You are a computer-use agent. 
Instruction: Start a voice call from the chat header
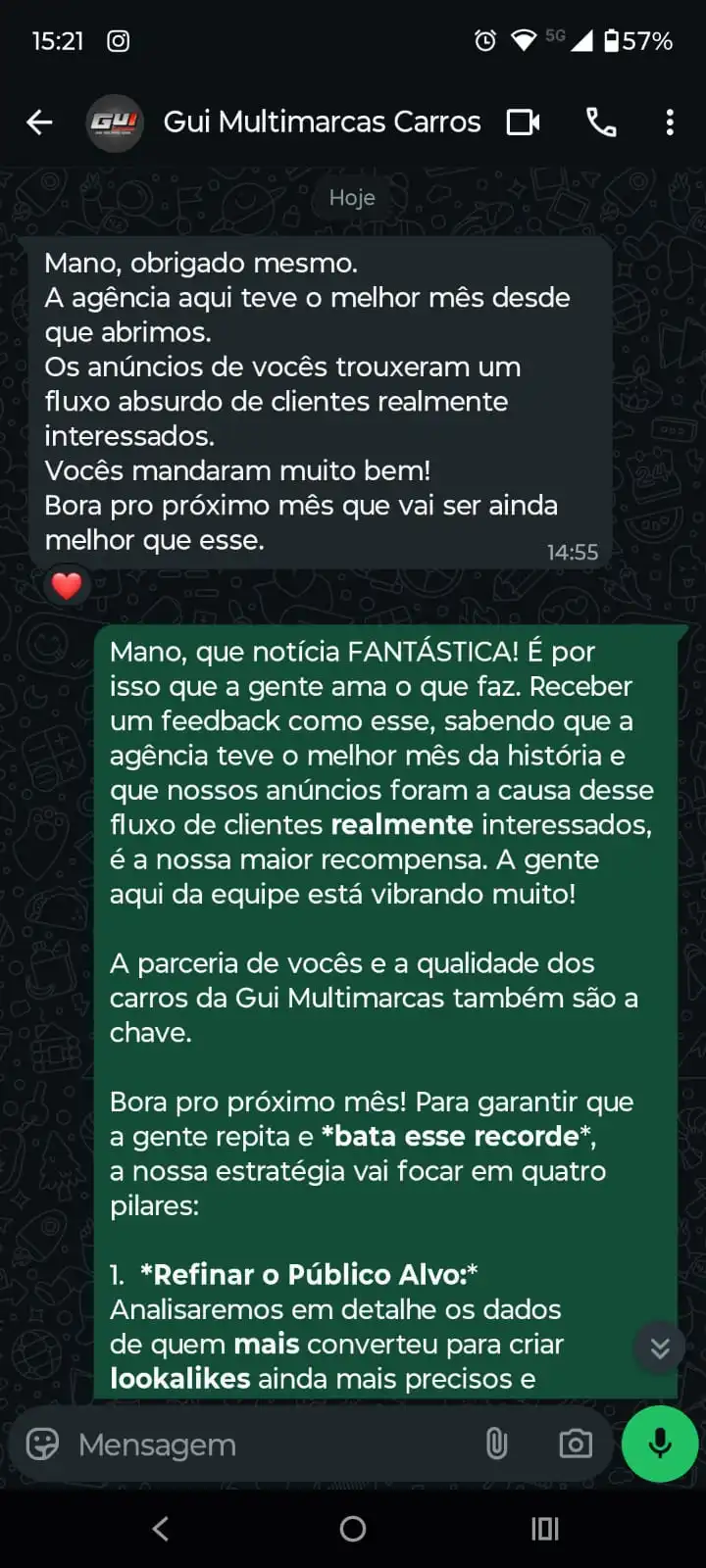point(601,122)
